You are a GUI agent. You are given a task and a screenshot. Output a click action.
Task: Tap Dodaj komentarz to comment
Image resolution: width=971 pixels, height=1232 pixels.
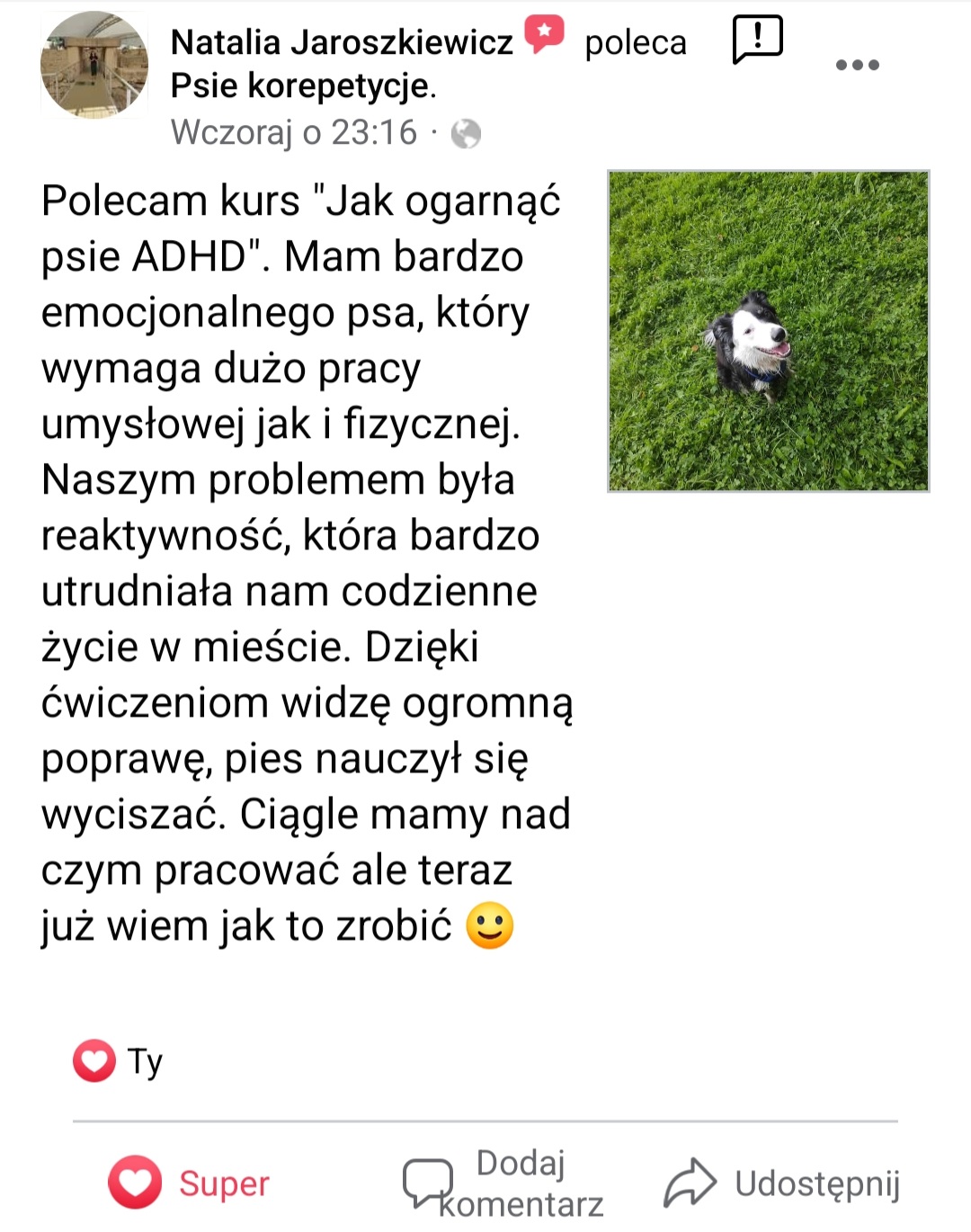503,1183
